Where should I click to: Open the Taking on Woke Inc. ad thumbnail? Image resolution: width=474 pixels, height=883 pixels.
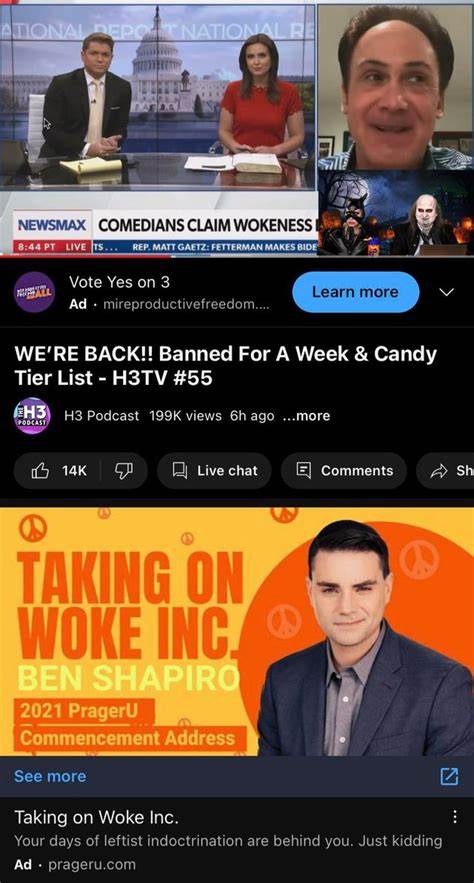237,631
